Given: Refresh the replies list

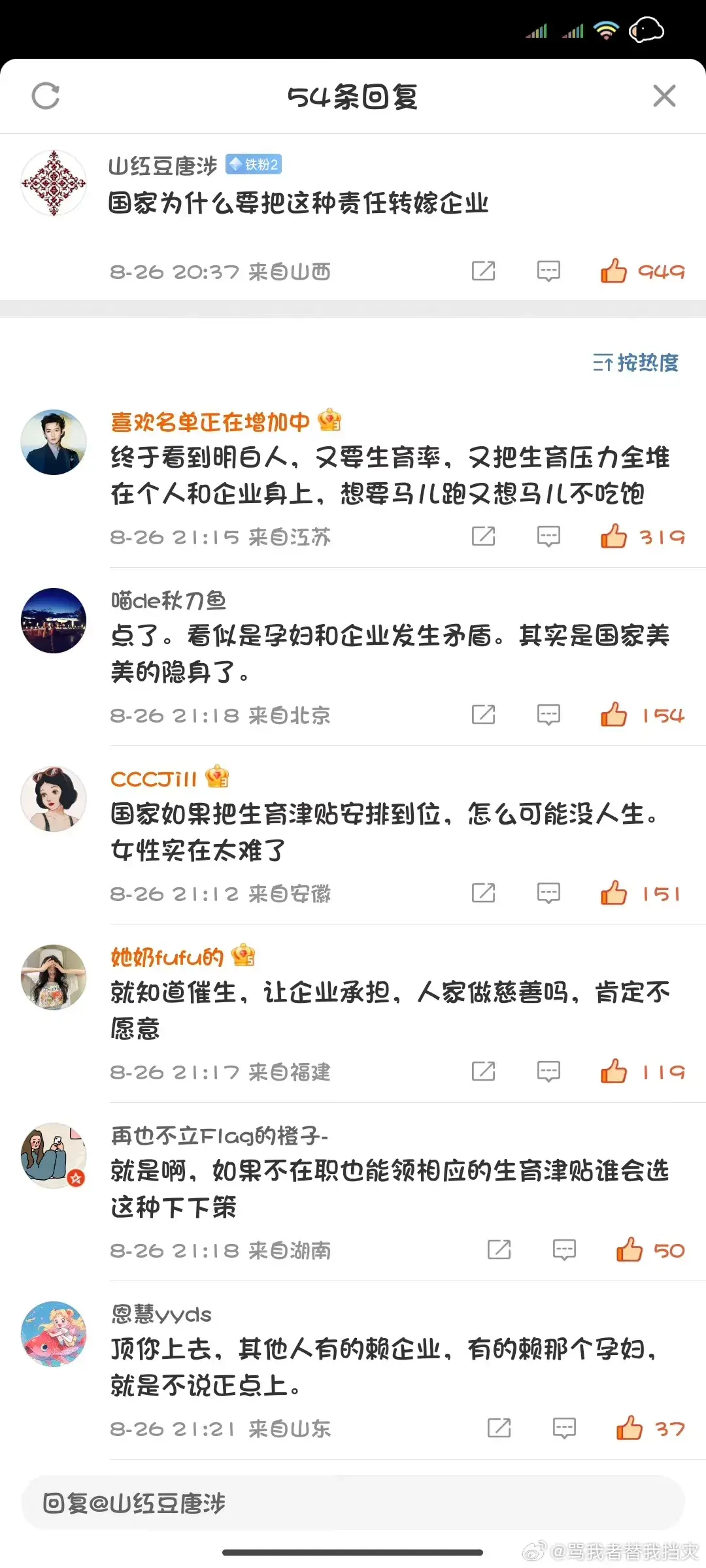Looking at the screenshot, I should [44, 96].
